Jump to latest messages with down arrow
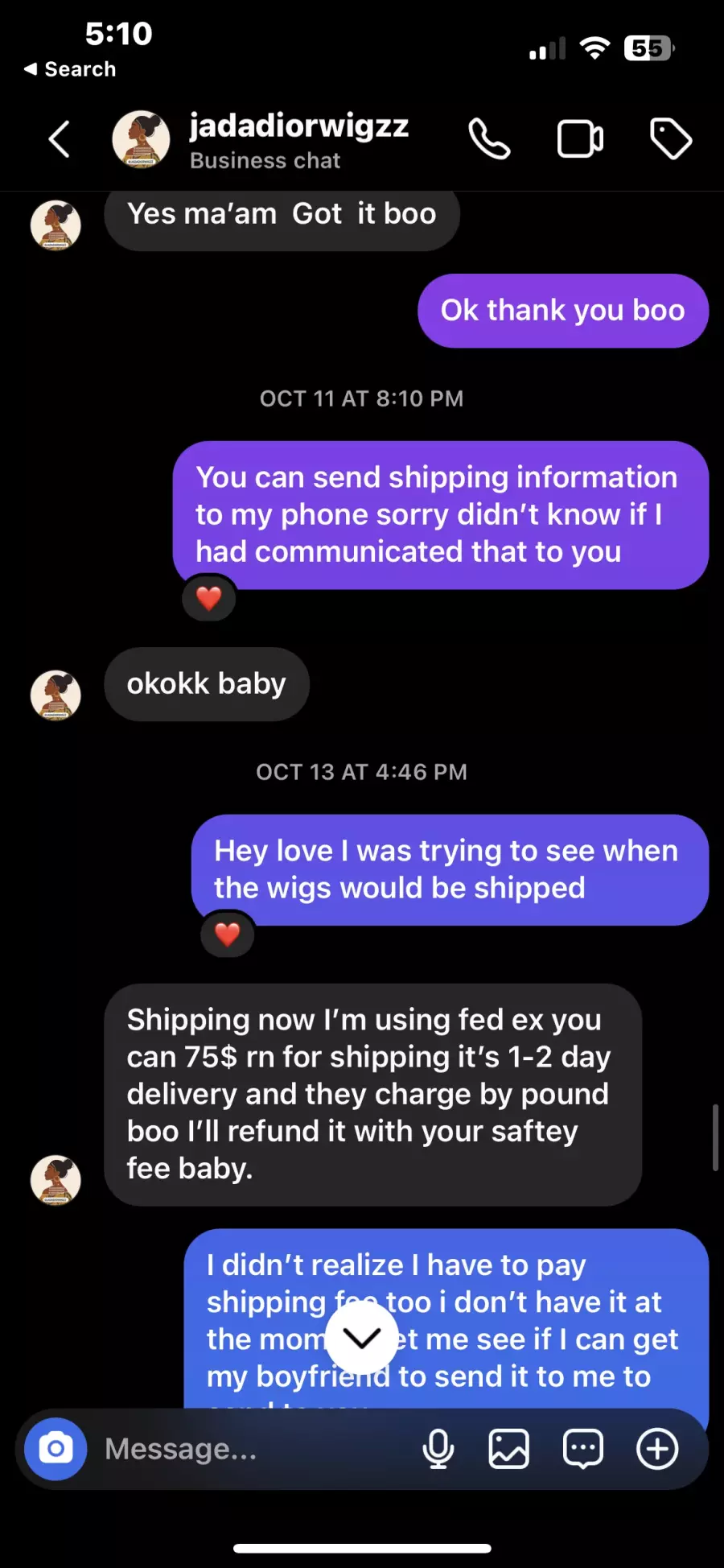This screenshot has width=724, height=1568. point(362,1338)
